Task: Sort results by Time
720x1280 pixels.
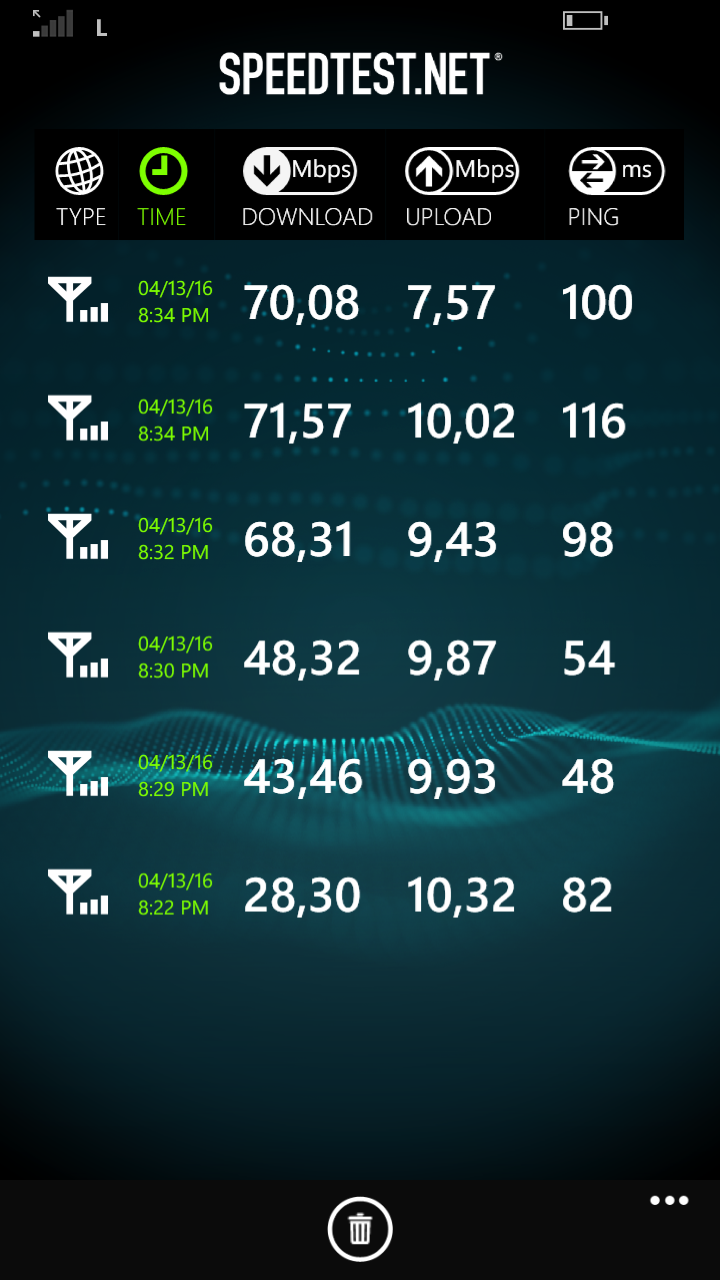Action: [x=162, y=186]
